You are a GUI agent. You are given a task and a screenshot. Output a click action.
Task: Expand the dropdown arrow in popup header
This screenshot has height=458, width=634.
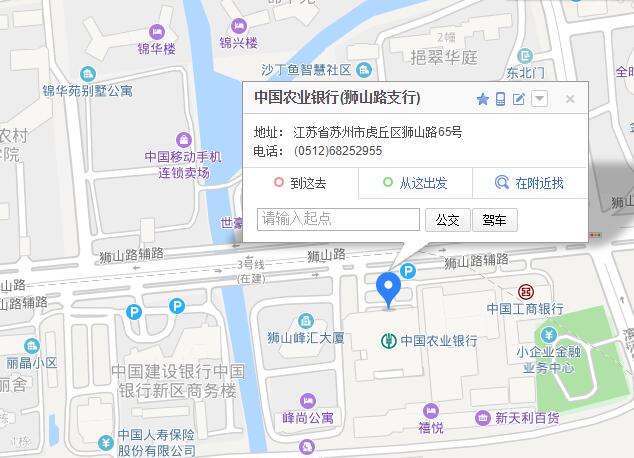(x=539, y=98)
